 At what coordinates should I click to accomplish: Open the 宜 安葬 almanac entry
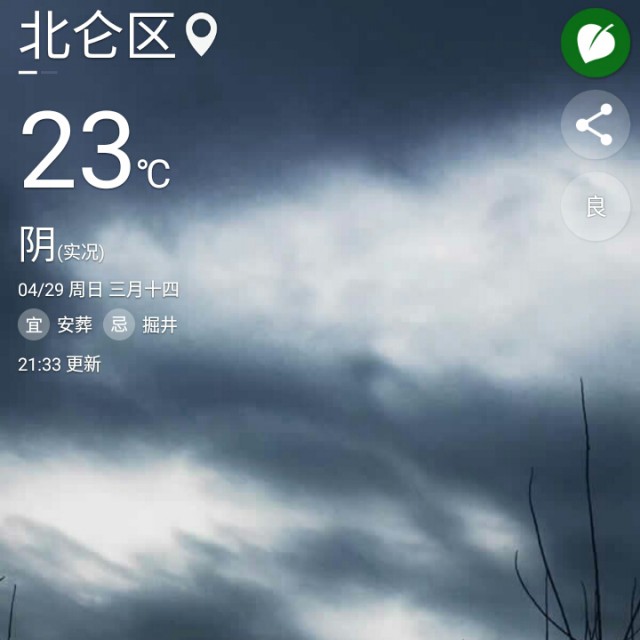56,325
